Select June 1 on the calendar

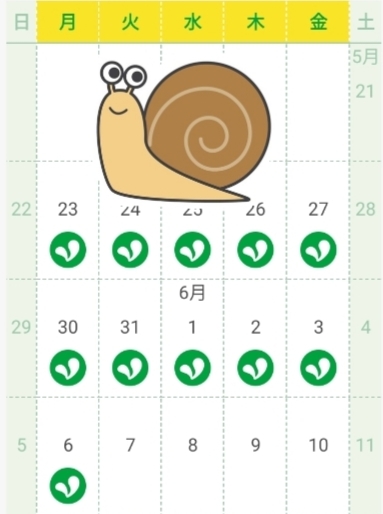point(192,338)
